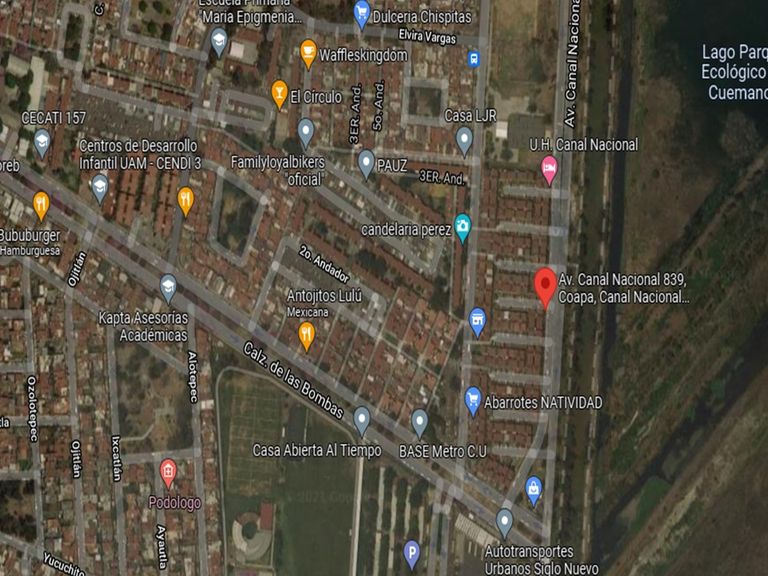768x576 pixels.
Task: Tap the Casa Abierta Al Tiempo marker
Action: click(361, 421)
